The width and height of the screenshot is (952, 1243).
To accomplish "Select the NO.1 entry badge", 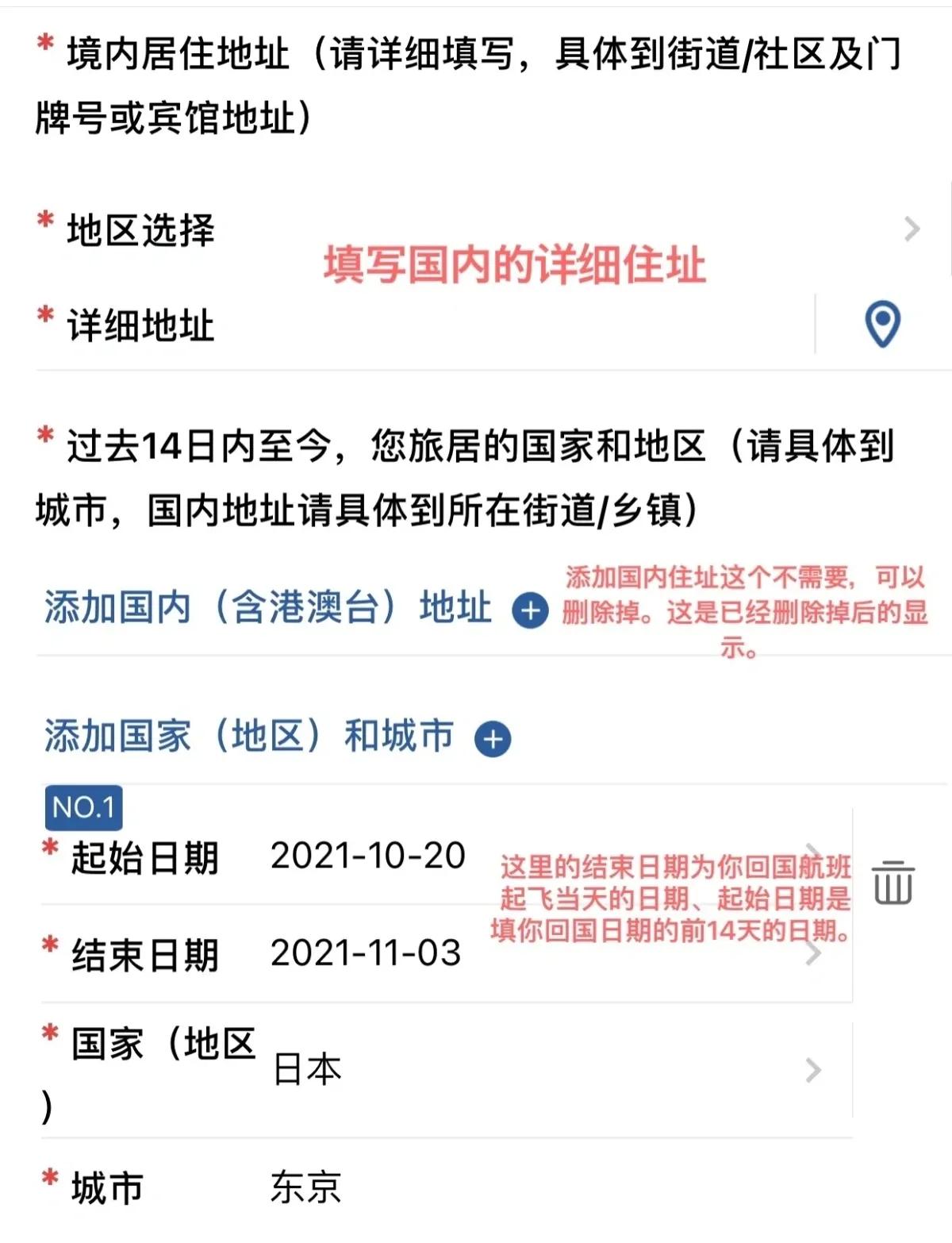I will [83, 810].
